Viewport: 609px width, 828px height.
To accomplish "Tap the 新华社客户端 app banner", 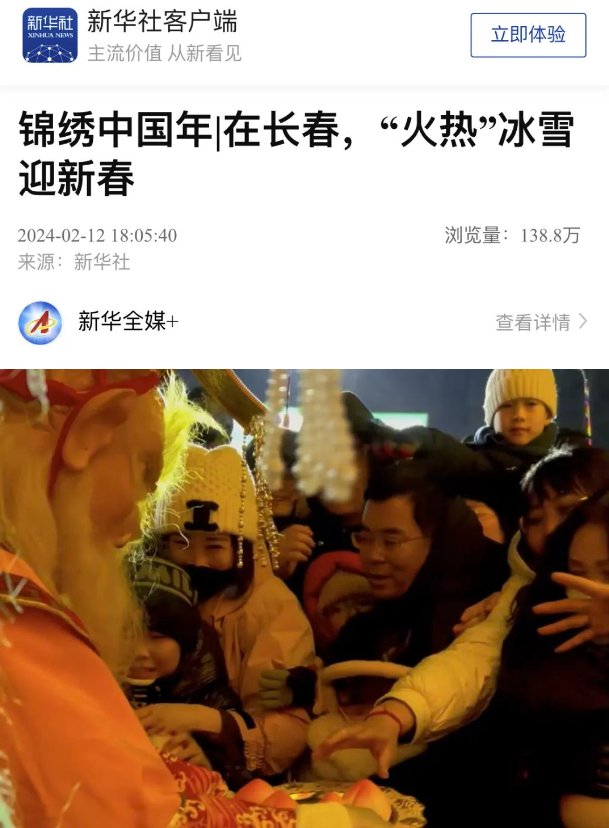I will [x=163, y=36].
